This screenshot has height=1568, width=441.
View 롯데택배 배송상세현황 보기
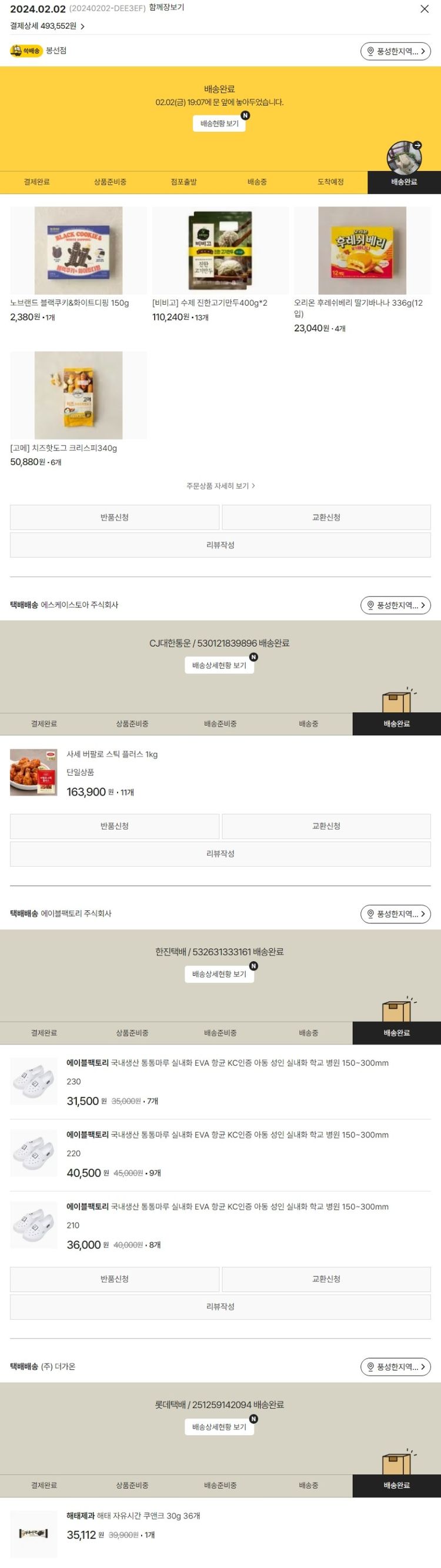(219, 1427)
